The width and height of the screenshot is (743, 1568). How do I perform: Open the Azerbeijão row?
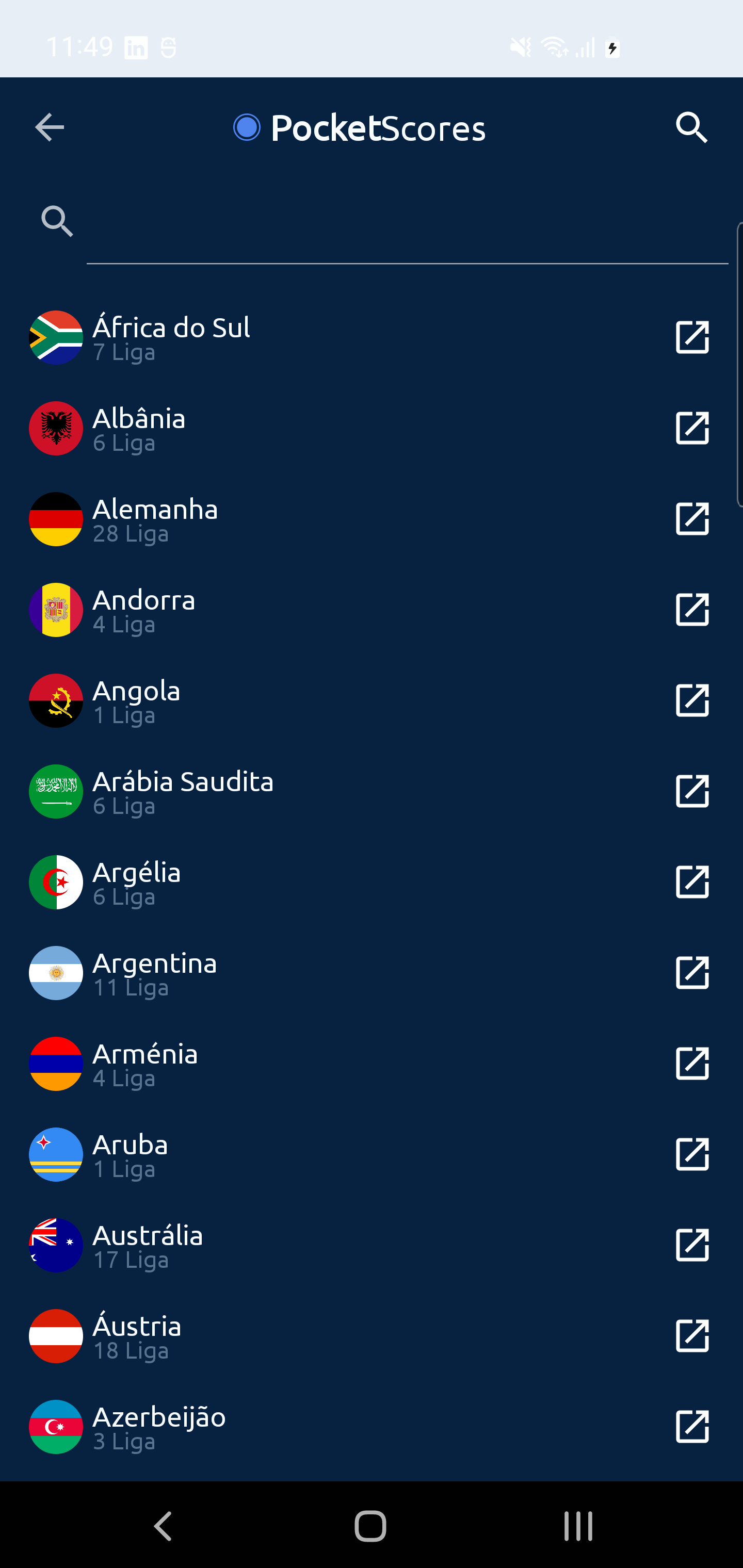tap(158, 1426)
